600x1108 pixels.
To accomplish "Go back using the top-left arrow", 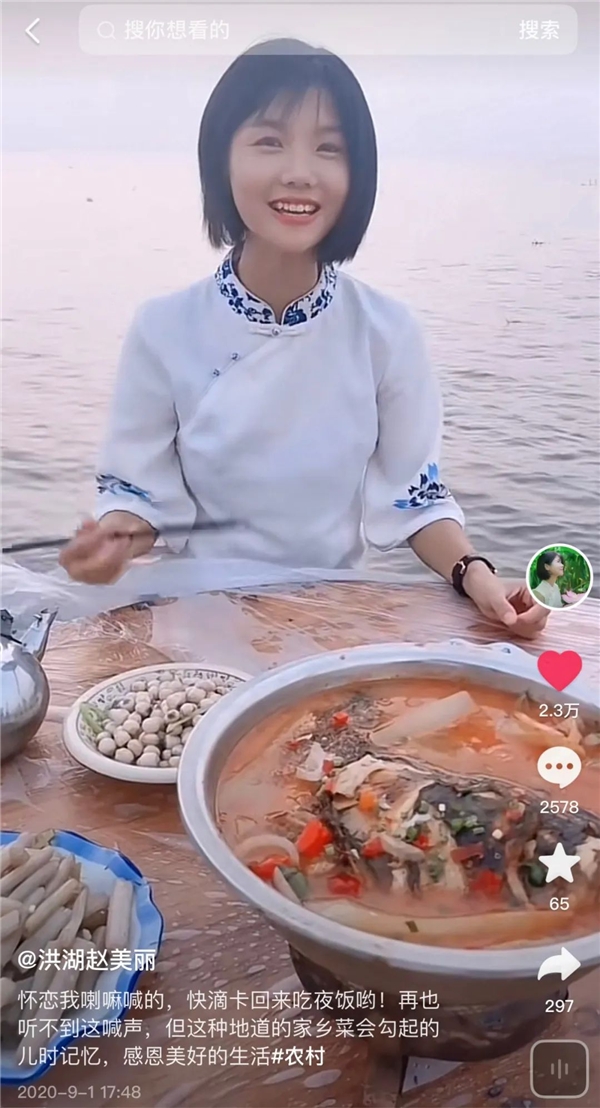I will [33, 31].
